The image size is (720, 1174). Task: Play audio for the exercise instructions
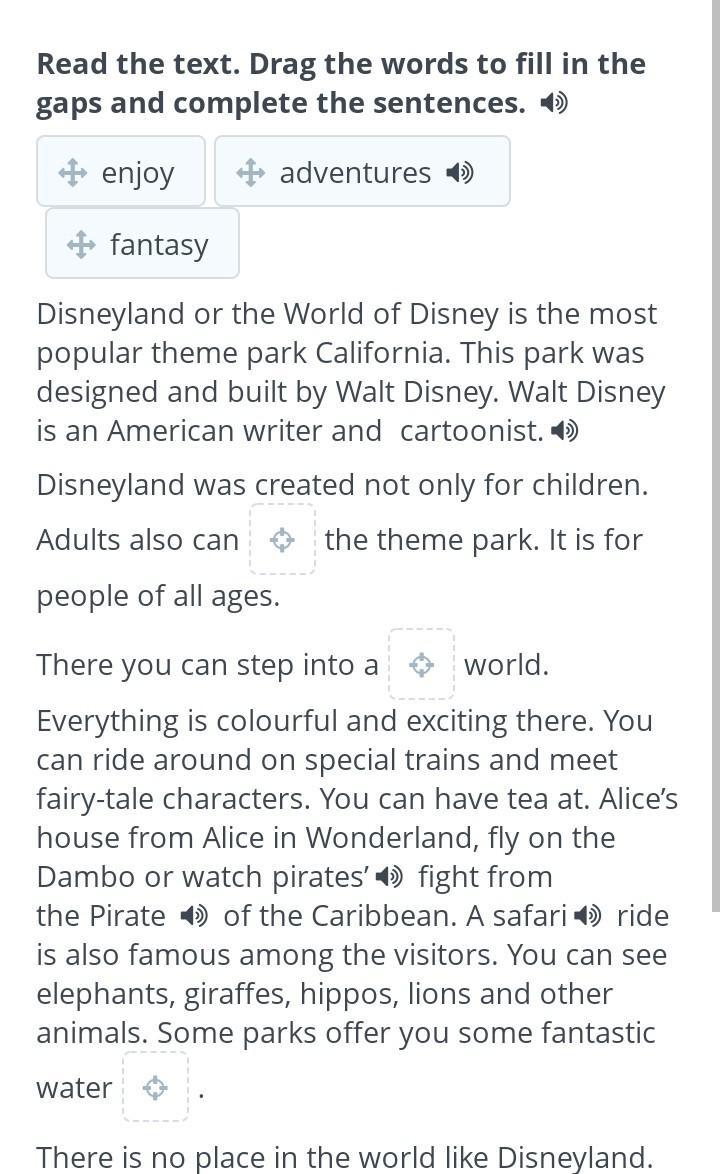click(x=553, y=103)
